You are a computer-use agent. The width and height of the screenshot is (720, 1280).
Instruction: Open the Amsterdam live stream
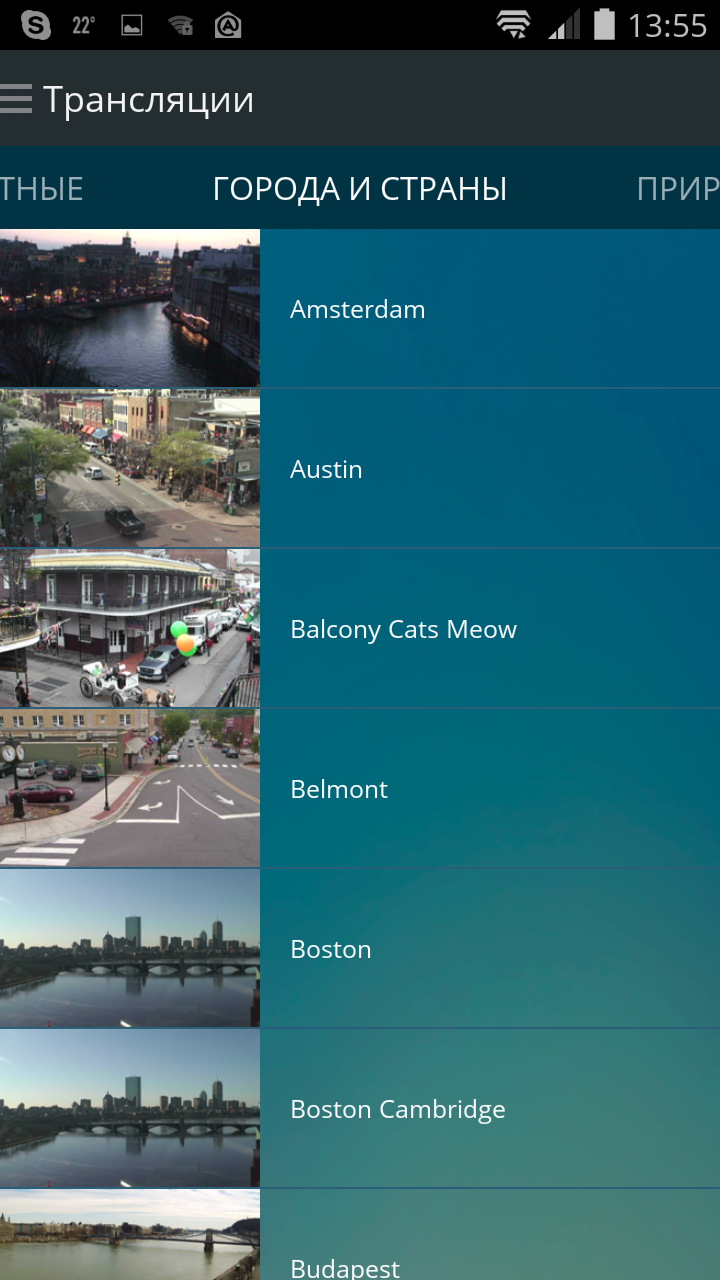pyautogui.click(x=357, y=309)
